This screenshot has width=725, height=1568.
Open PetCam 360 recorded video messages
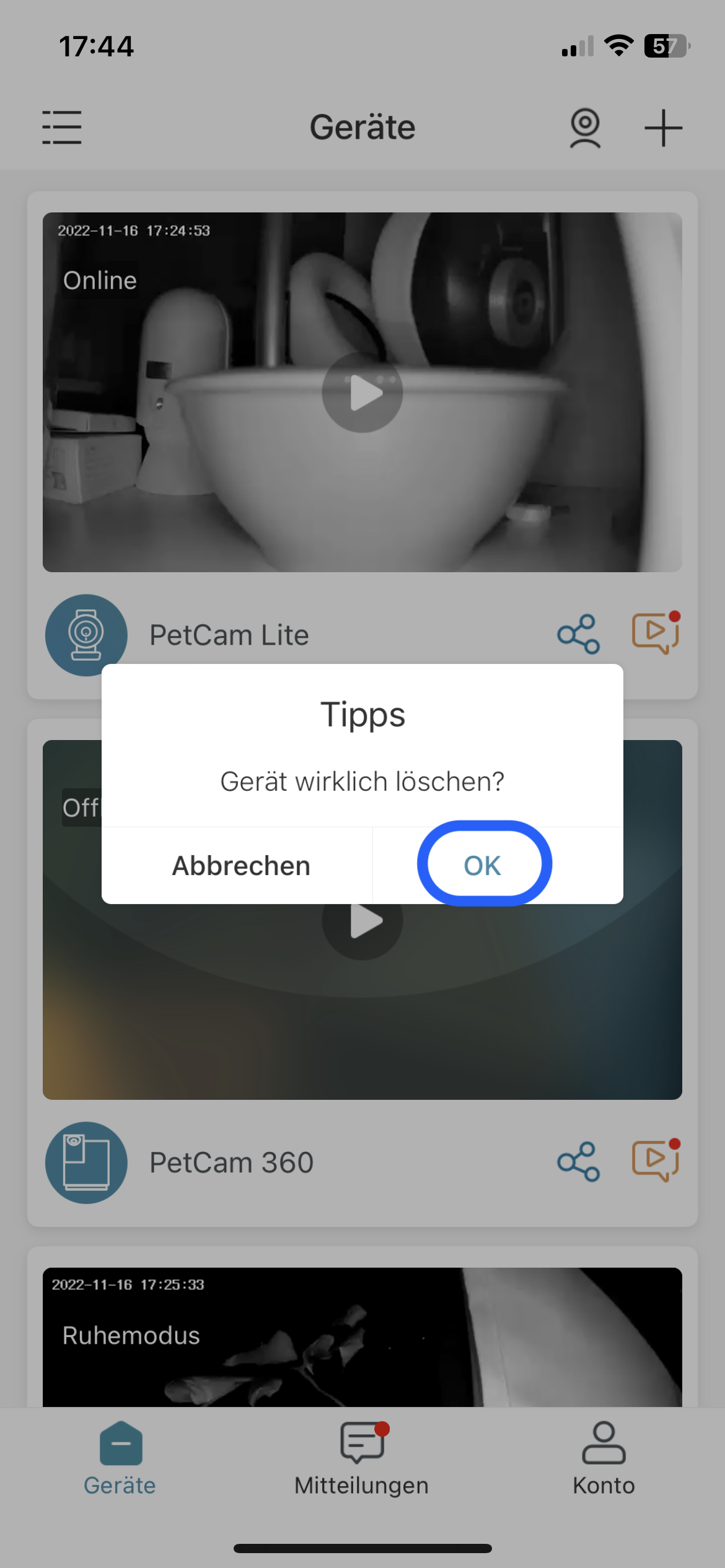(x=656, y=1161)
